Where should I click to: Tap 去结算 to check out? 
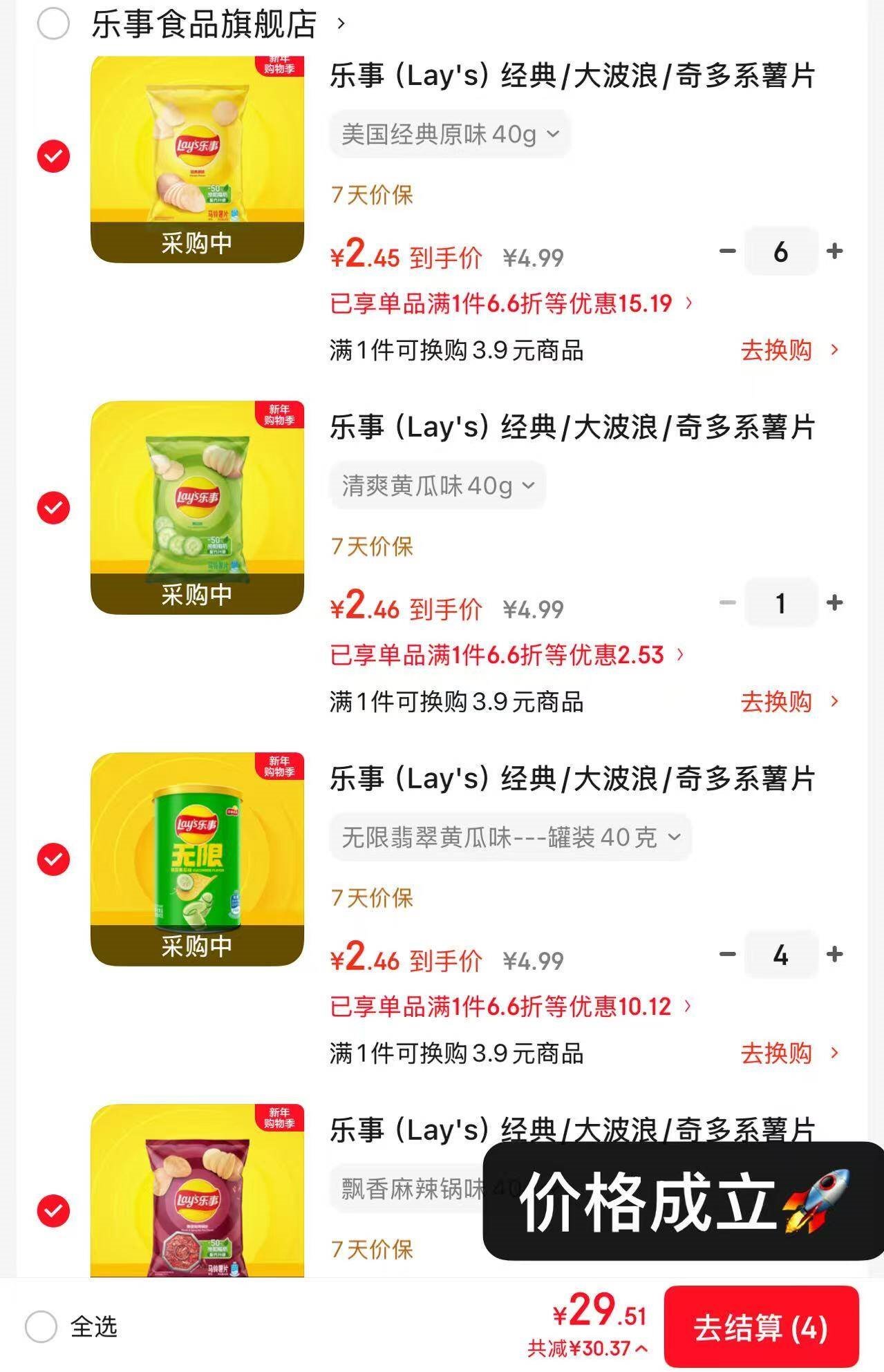click(760, 1328)
